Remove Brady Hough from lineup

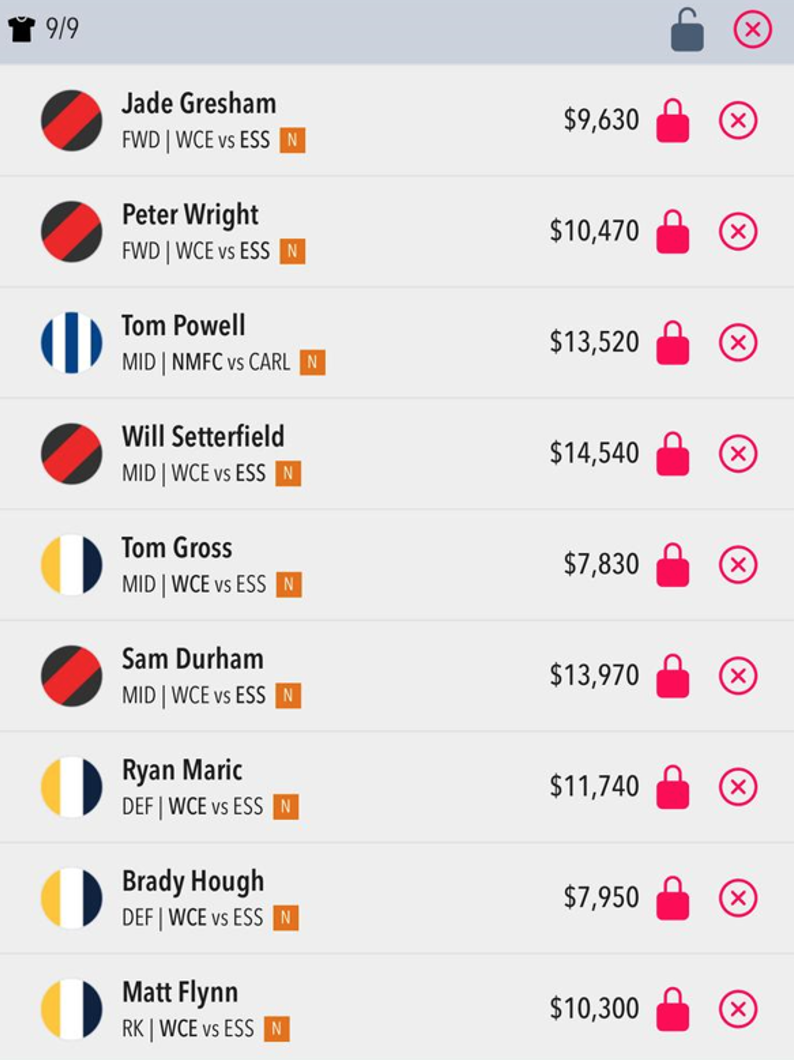click(x=738, y=899)
